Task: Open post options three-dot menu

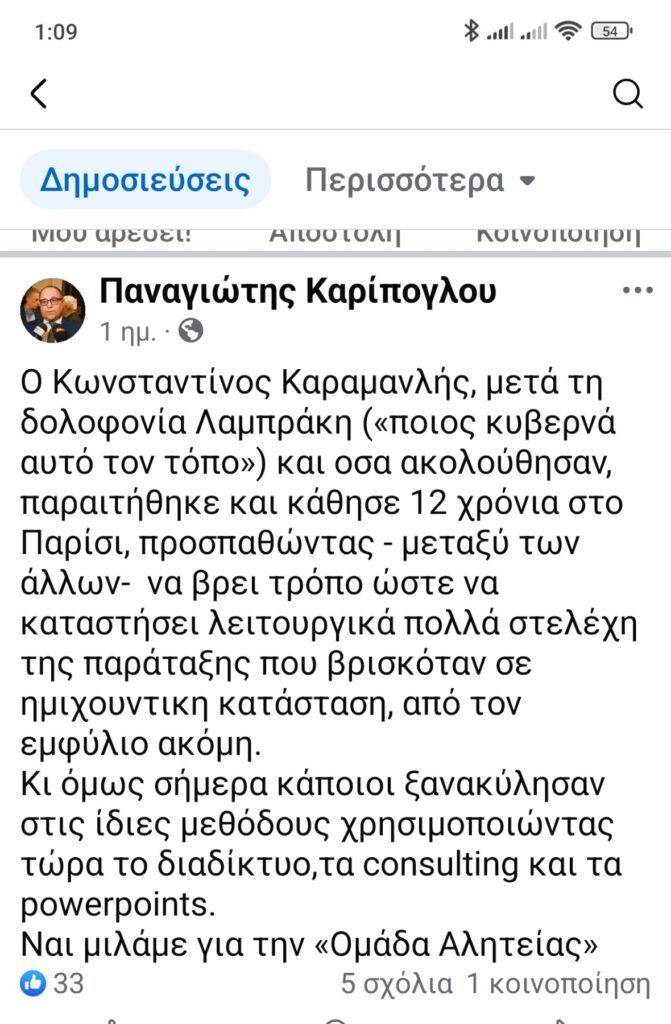Action: pyautogui.click(x=638, y=291)
